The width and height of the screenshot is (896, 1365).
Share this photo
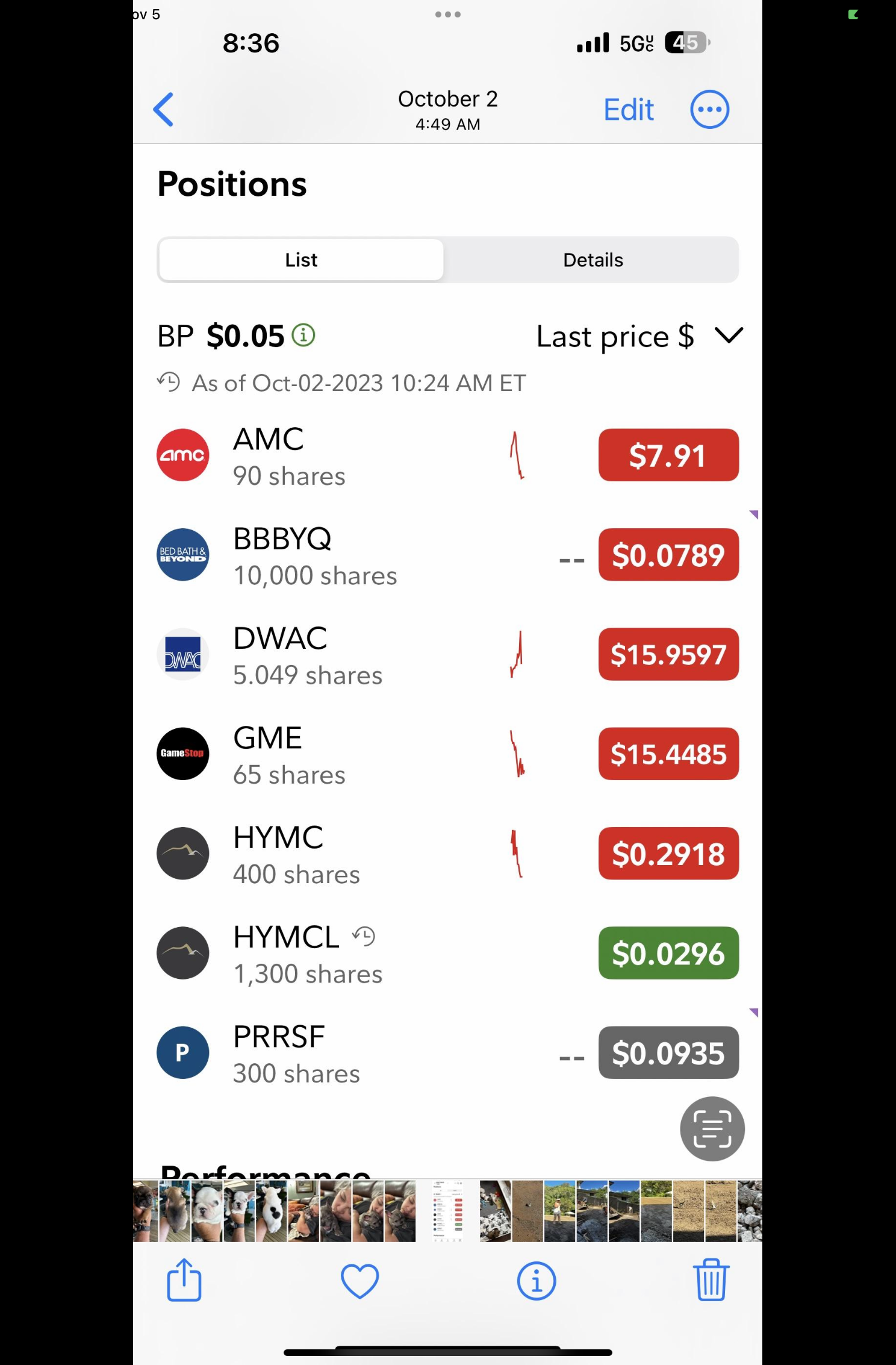click(x=184, y=1279)
